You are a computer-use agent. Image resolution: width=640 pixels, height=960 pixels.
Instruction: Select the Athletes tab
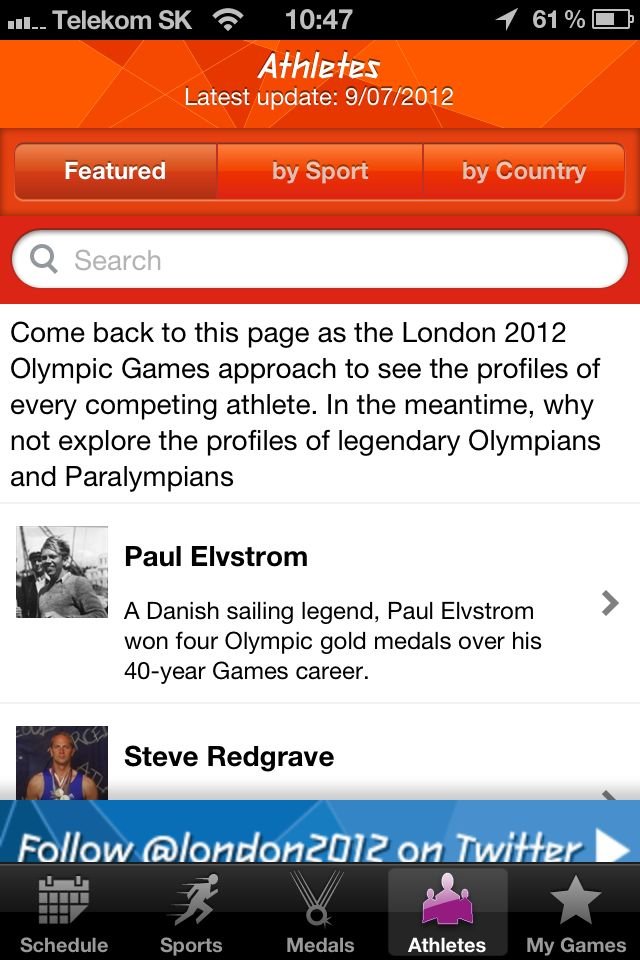click(447, 915)
